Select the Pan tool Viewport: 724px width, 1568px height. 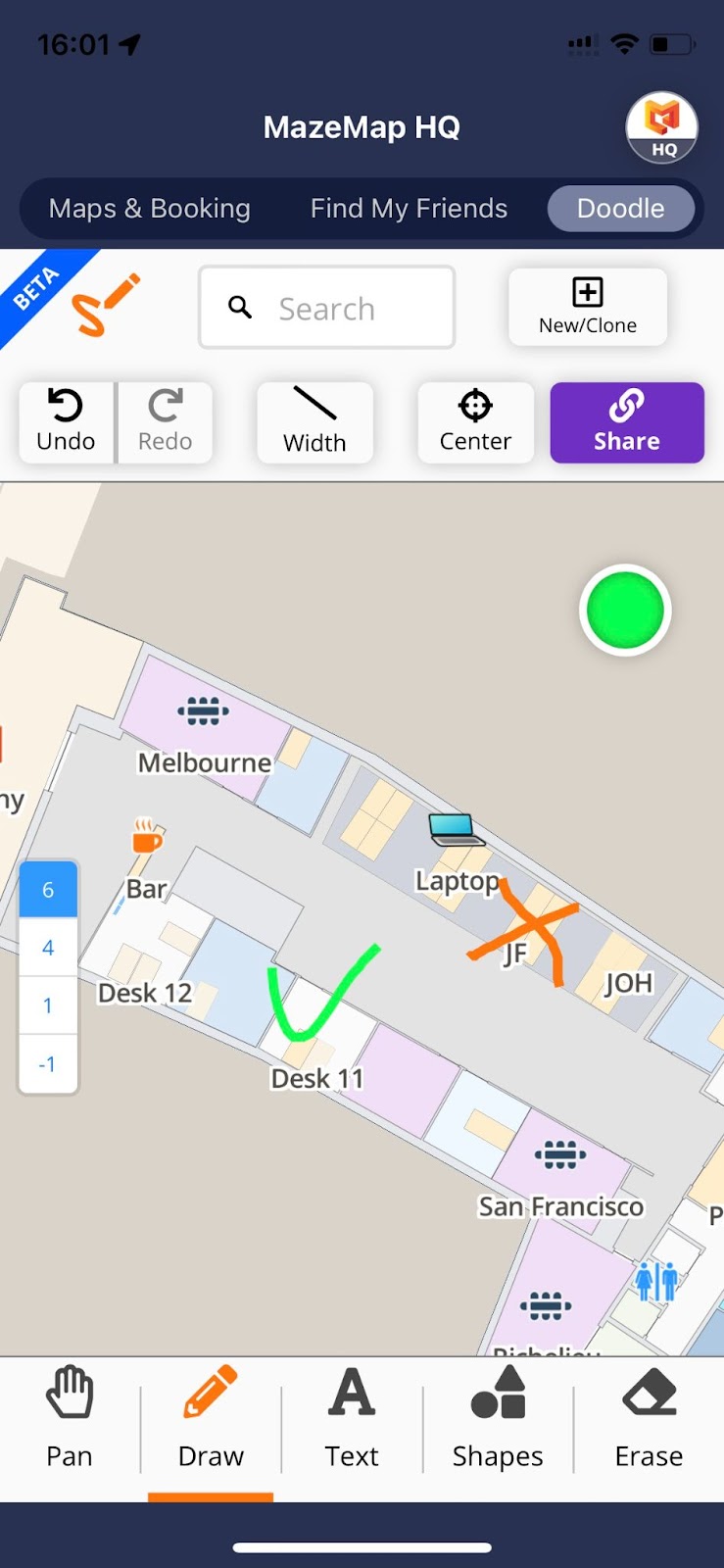tap(70, 1419)
